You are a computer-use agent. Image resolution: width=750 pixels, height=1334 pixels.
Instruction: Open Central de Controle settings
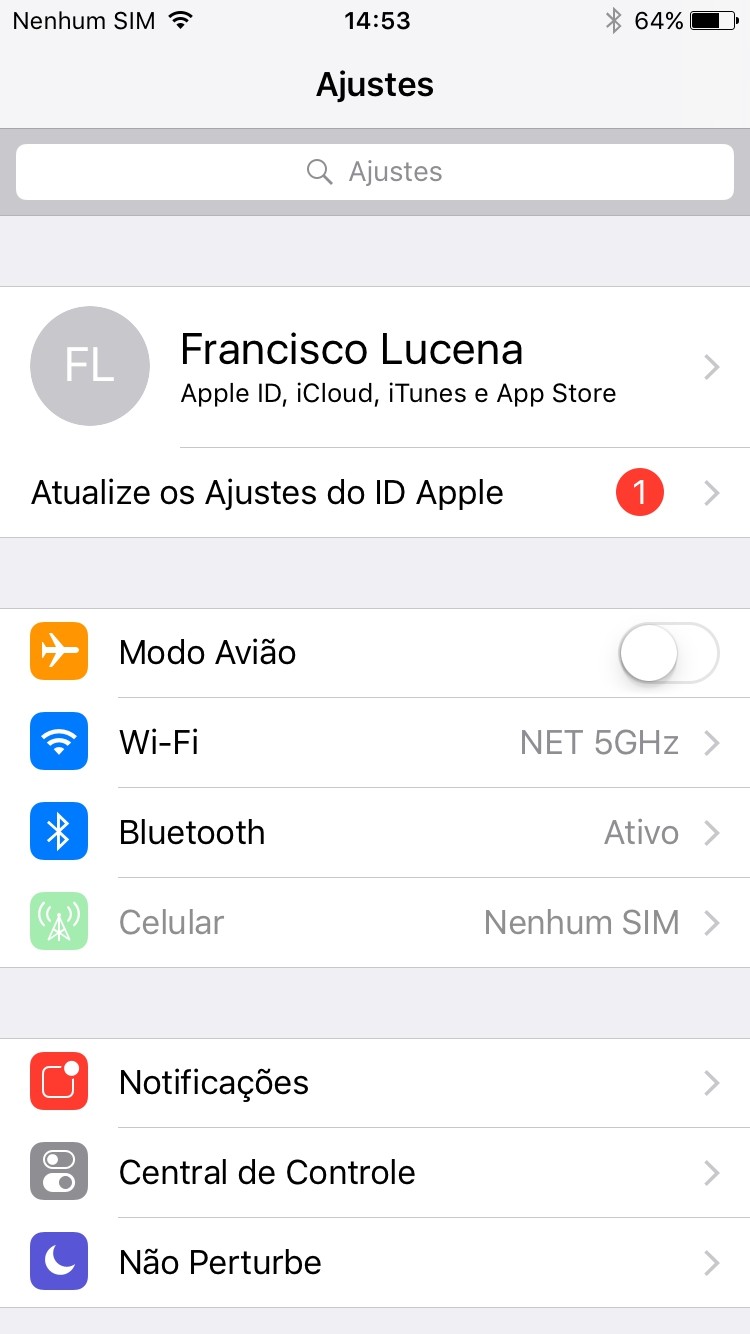(x=375, y=1173)
